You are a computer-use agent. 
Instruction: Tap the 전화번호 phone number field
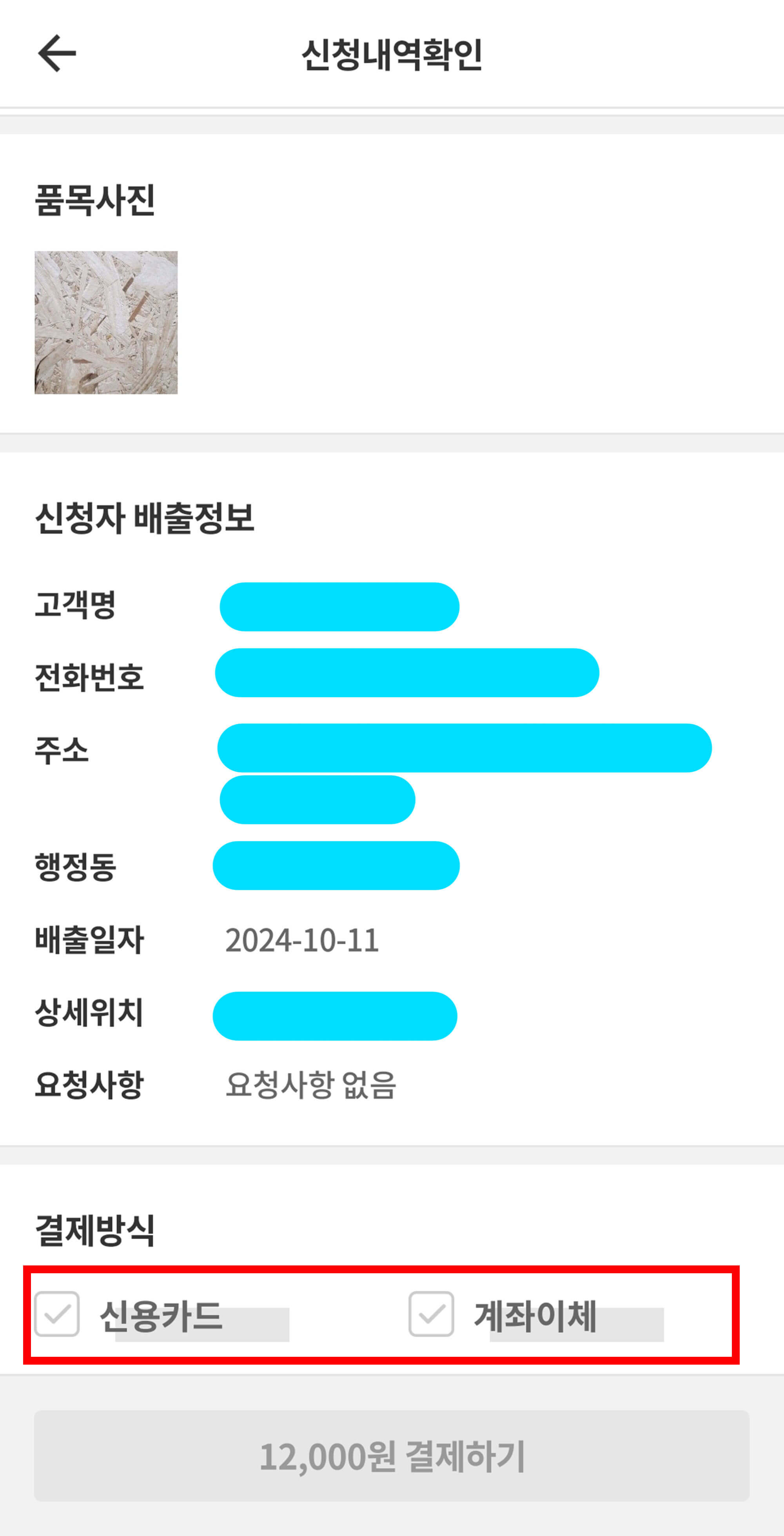click(408, 674)
